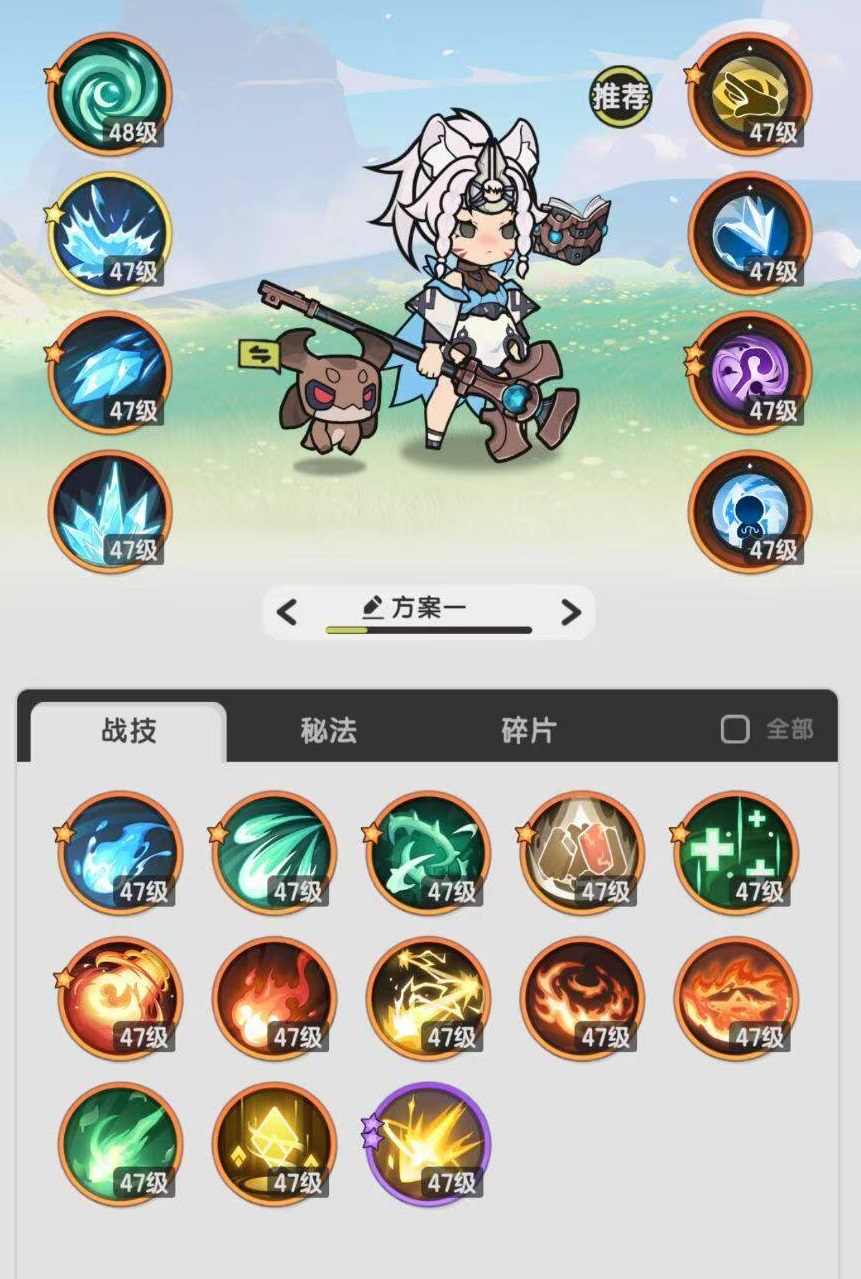
Task: Choose the golden crystal skill
Action: click(x=274, y=1145)
